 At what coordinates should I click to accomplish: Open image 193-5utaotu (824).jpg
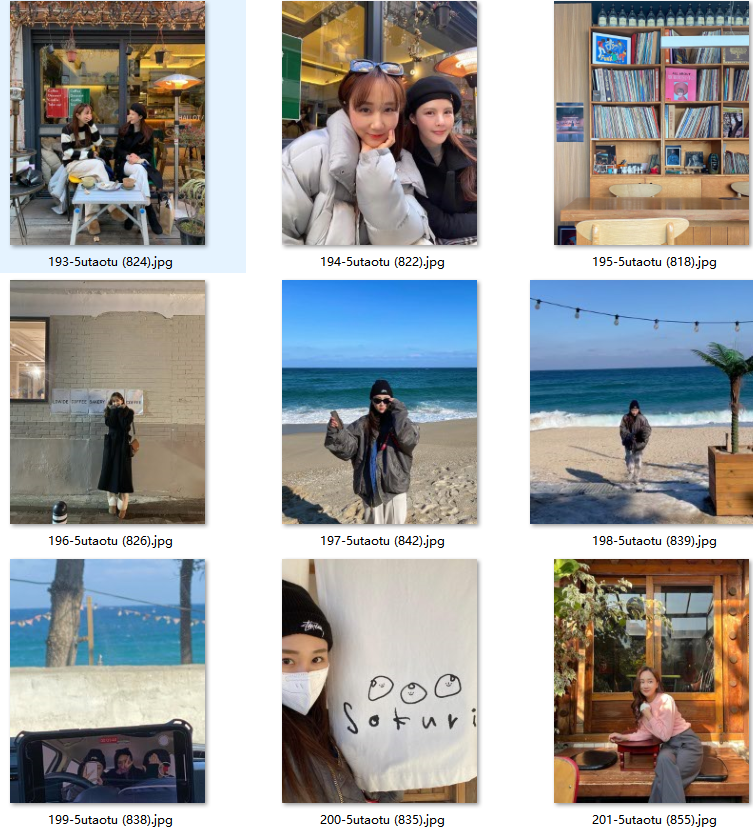point(108,123)
